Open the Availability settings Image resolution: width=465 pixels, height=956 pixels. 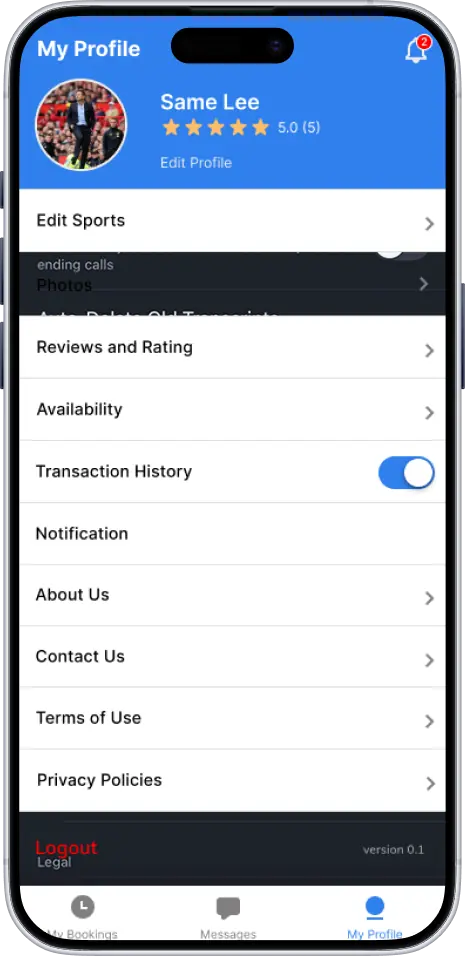(232, 410)
